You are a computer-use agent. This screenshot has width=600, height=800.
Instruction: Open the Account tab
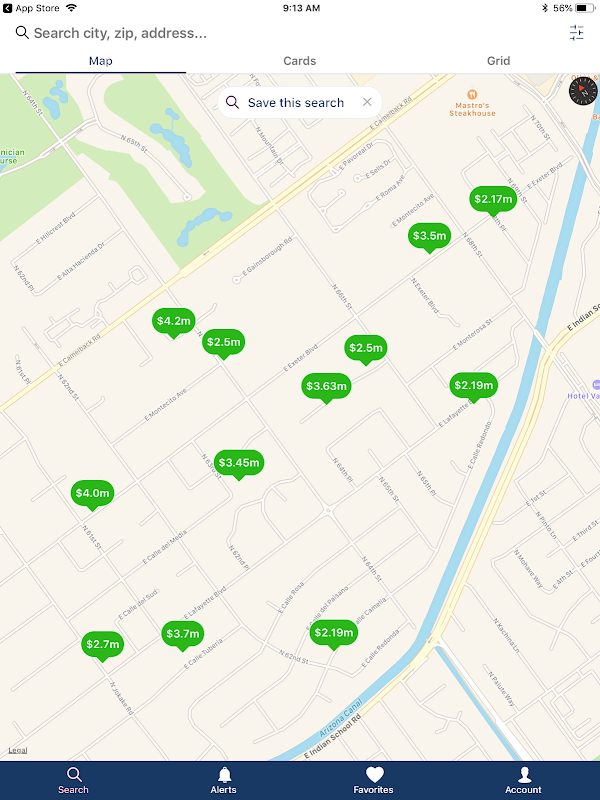pos(523,781)
